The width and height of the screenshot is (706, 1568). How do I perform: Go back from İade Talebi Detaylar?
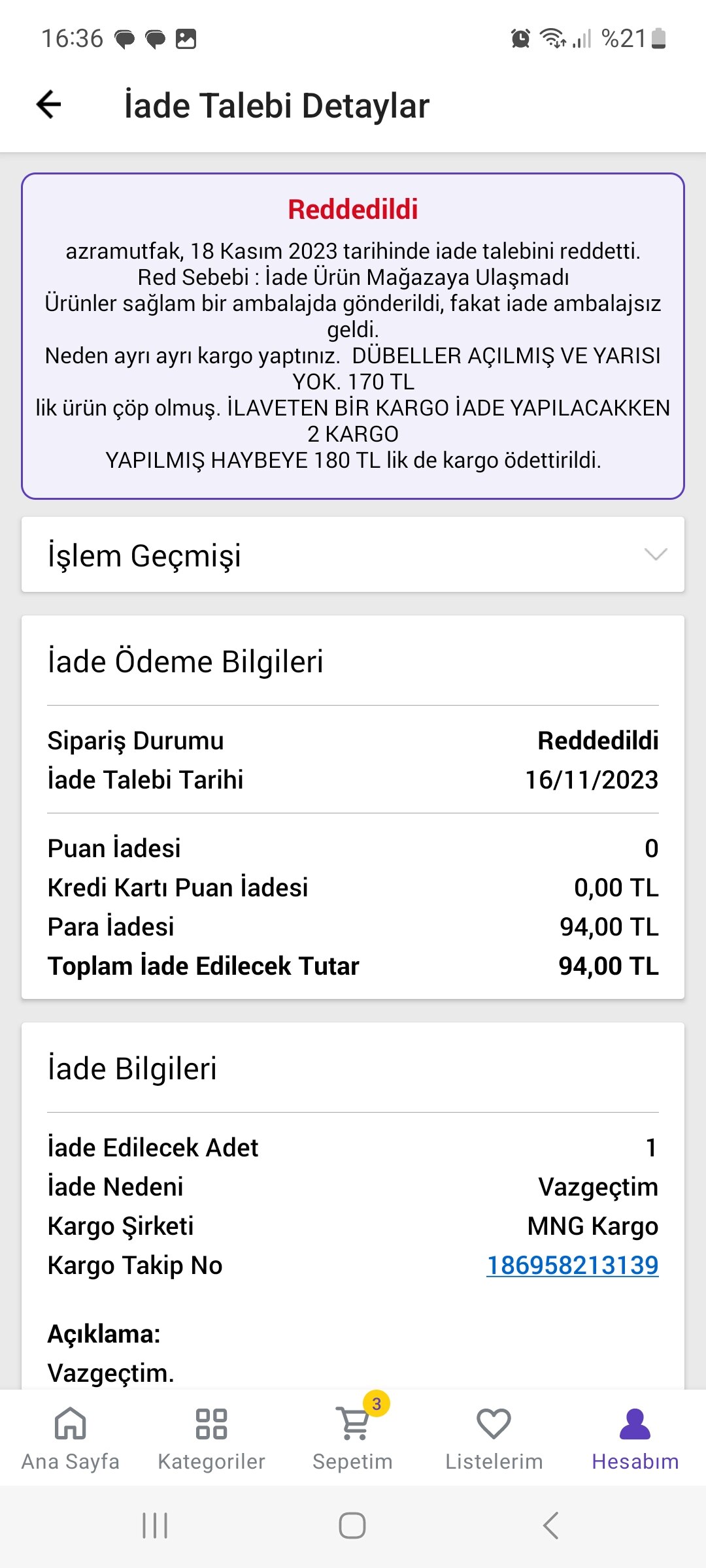click(49, 105)
